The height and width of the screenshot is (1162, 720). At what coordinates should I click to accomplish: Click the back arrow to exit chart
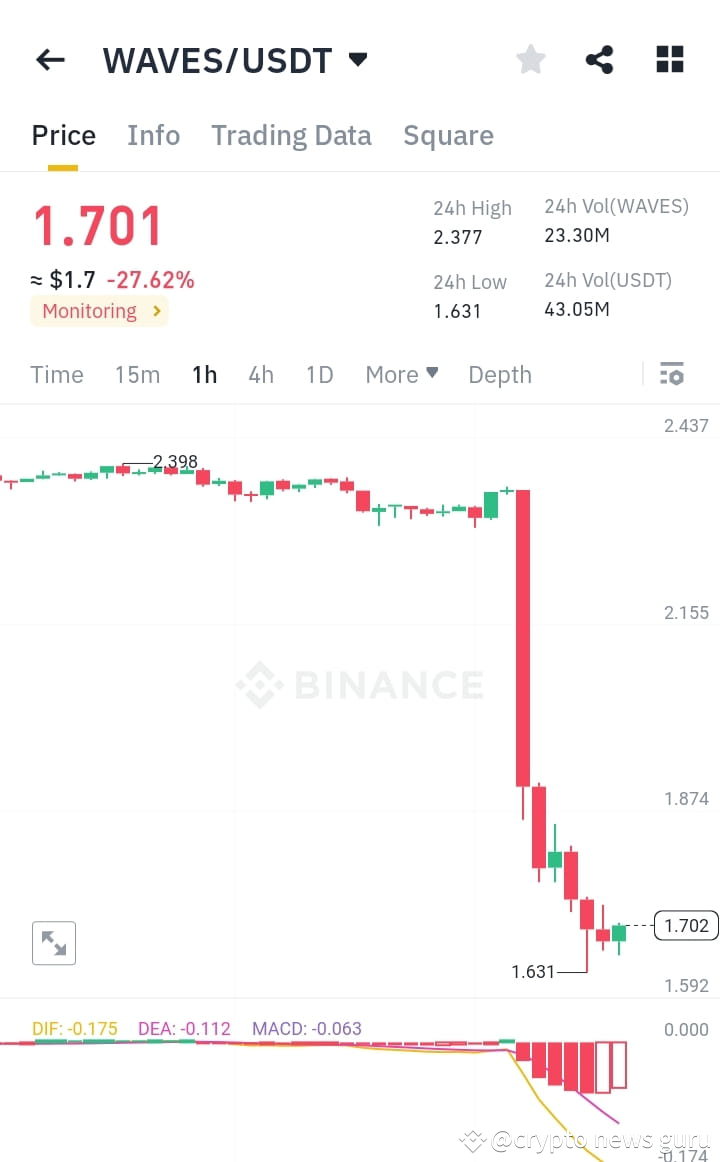[x=49, y=60]
